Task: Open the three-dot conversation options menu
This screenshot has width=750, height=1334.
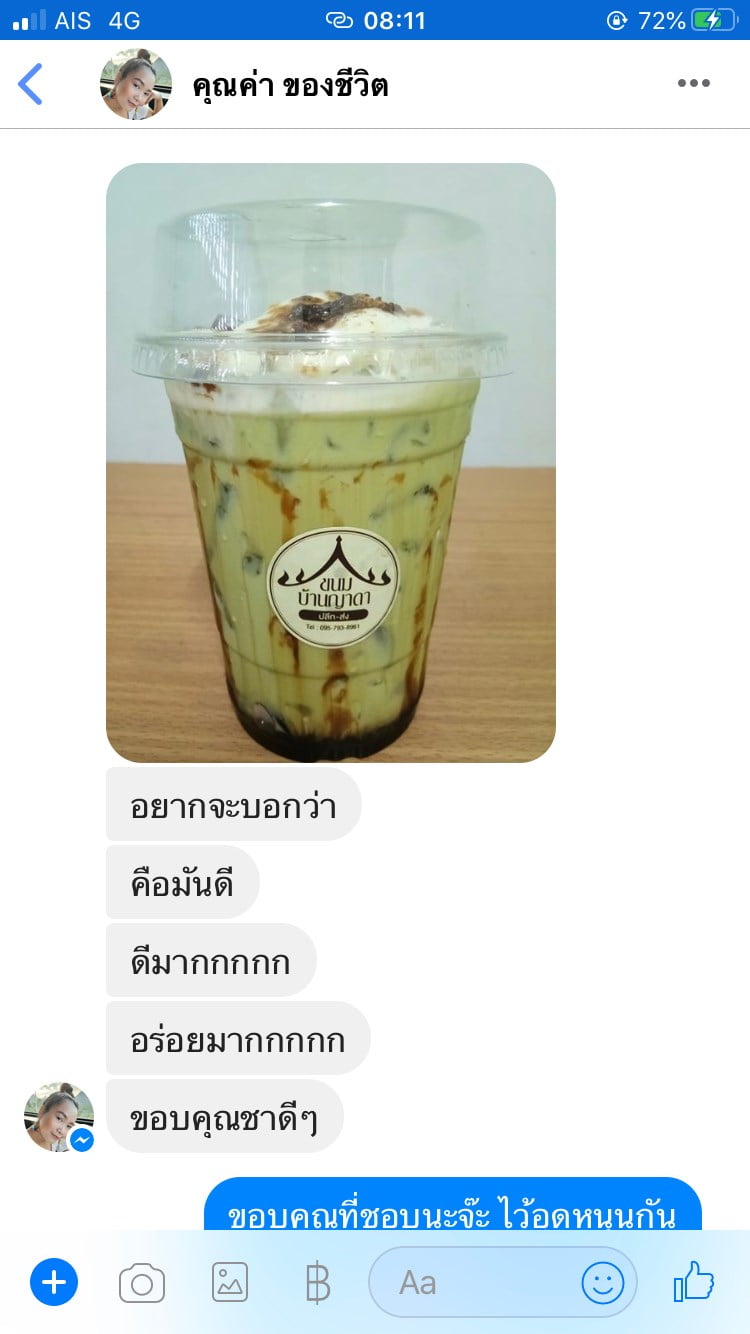Action: click(694, 84)
